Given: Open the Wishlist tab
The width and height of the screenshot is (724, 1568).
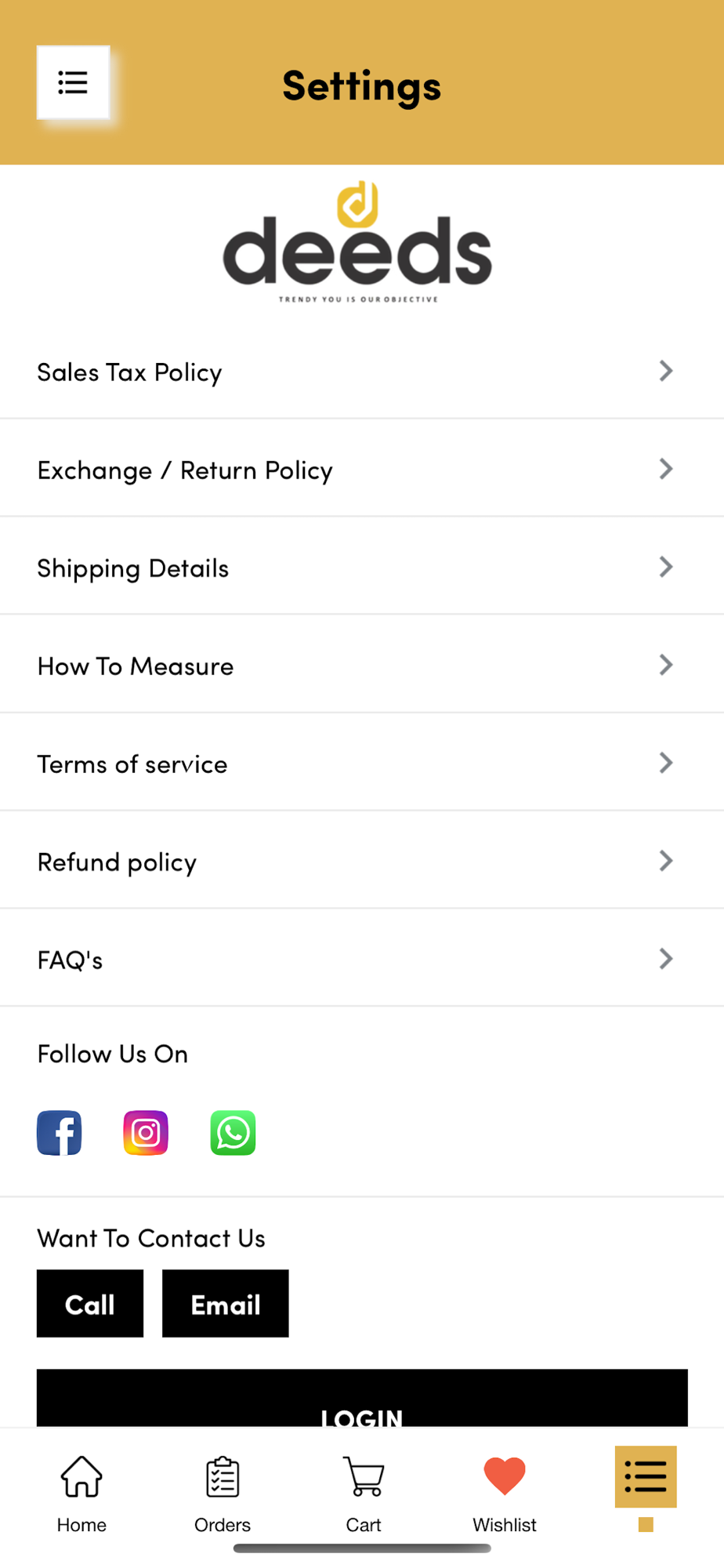Looking at the screenshot, I should pyautogui.click(x=505, y=1494).
